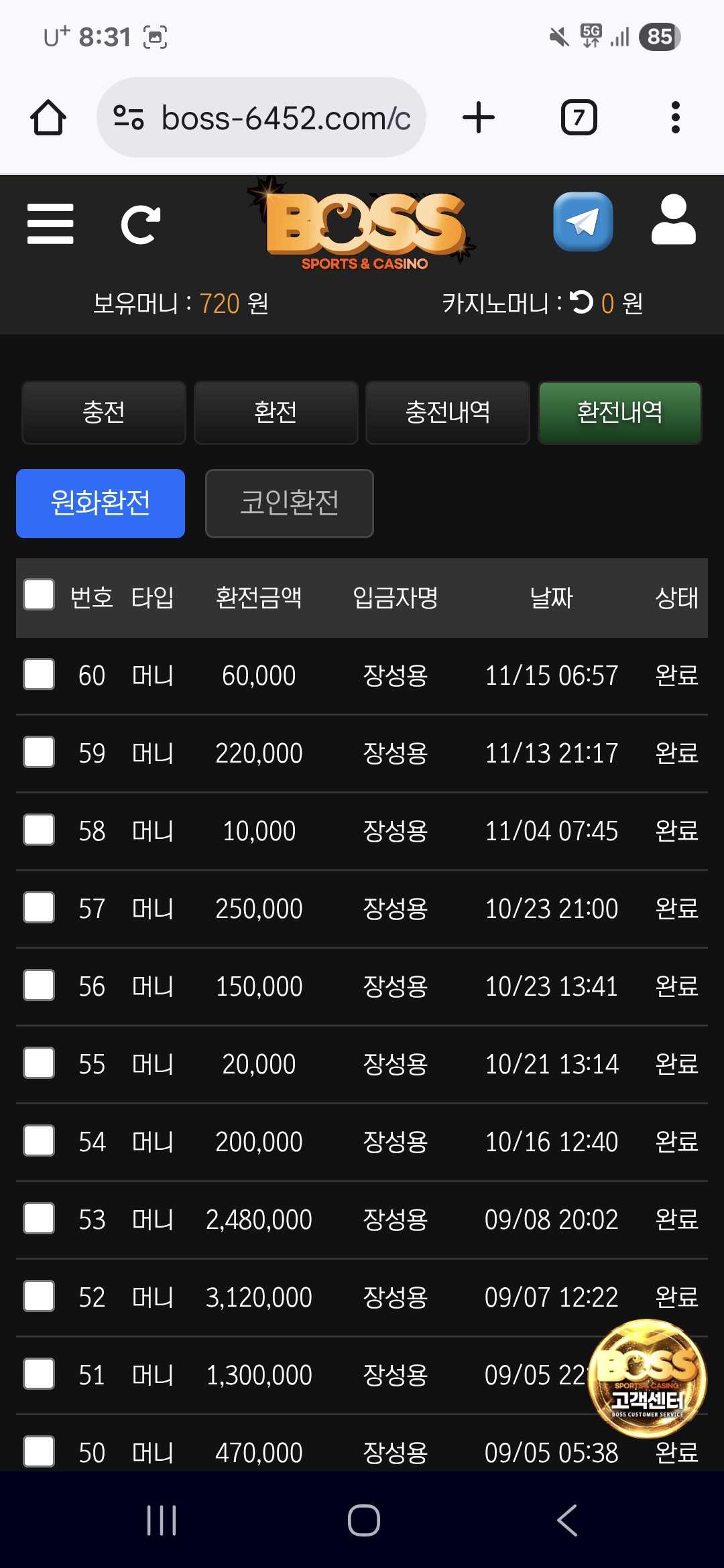Screen dimensions: 724x1568
Task: Open a new browser tab
Action: pos(479,118)
